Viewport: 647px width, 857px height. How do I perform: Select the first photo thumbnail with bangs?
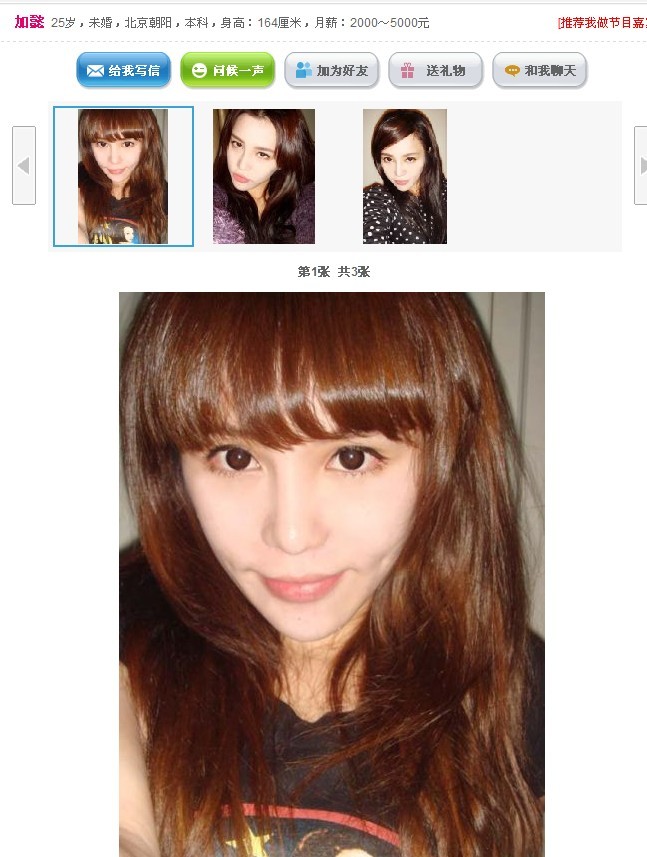[x=123, y=177]
